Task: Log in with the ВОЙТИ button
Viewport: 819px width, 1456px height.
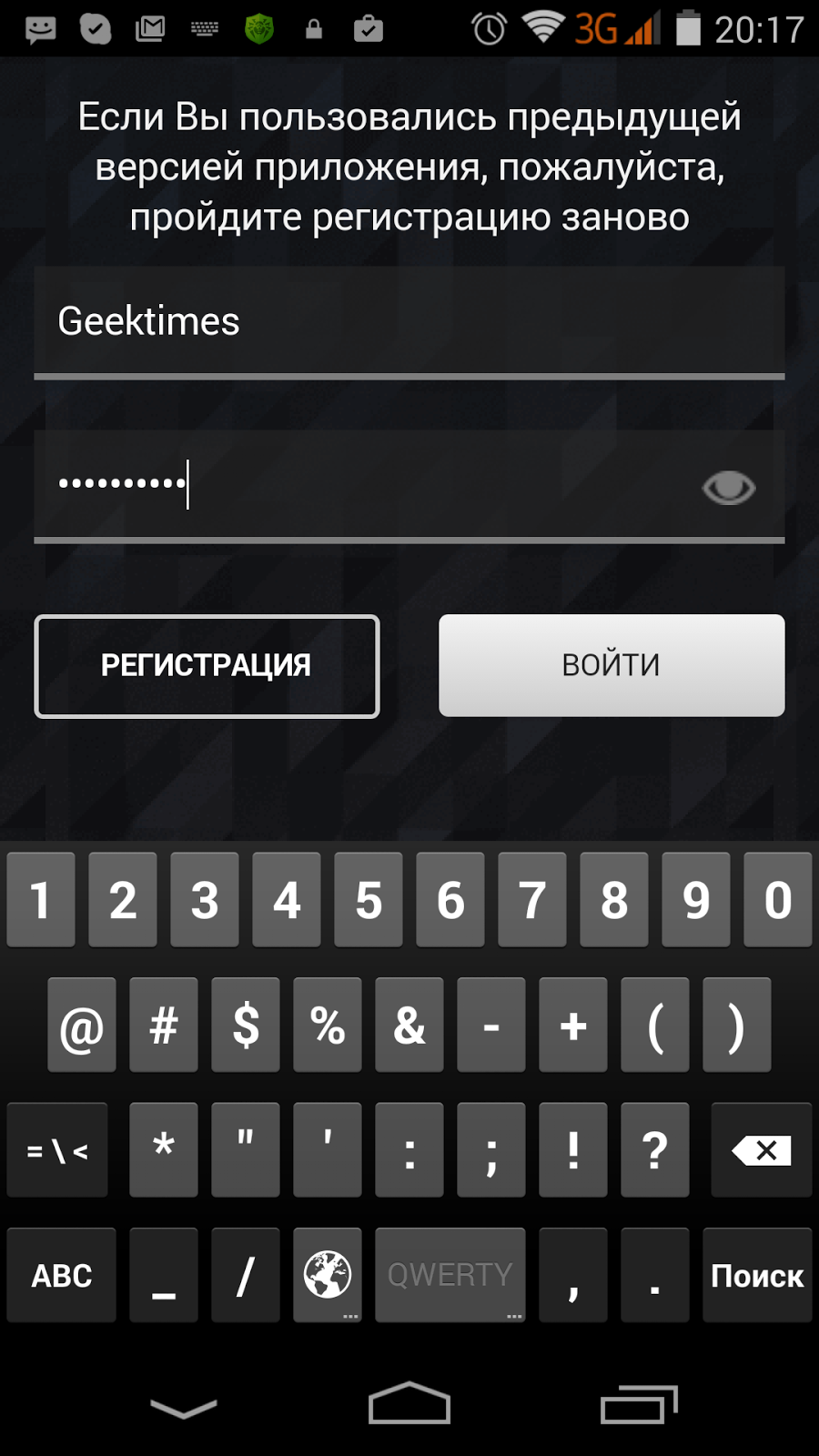Action: tap(612, 665)
